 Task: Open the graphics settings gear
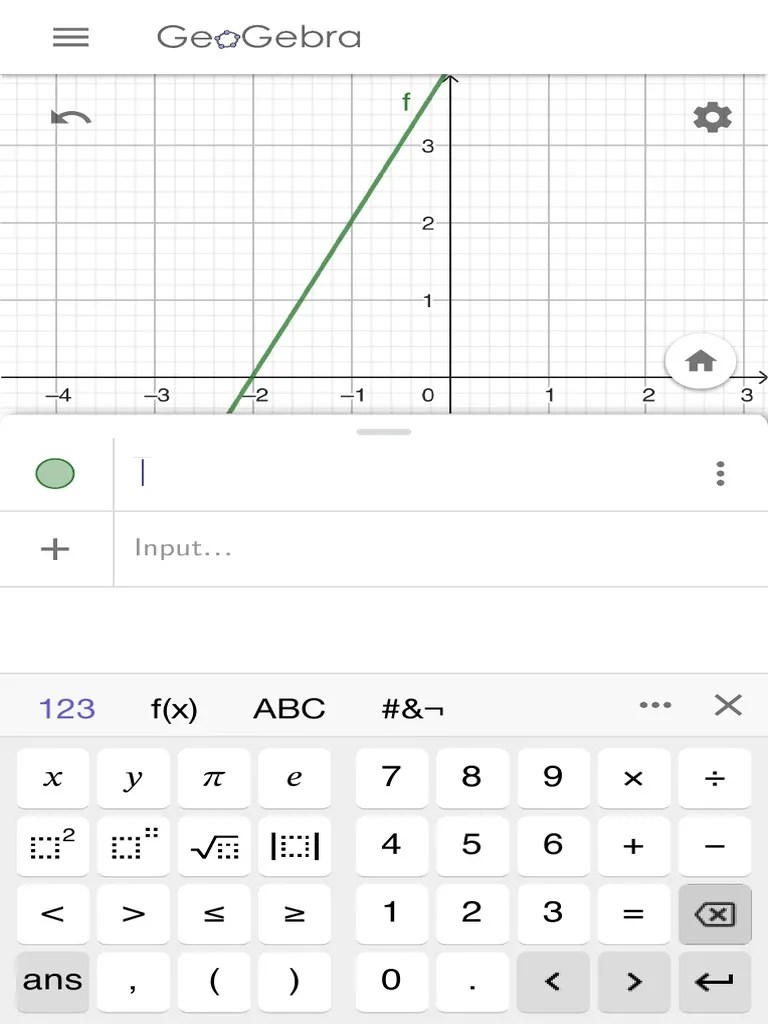[x=711, y=117]
